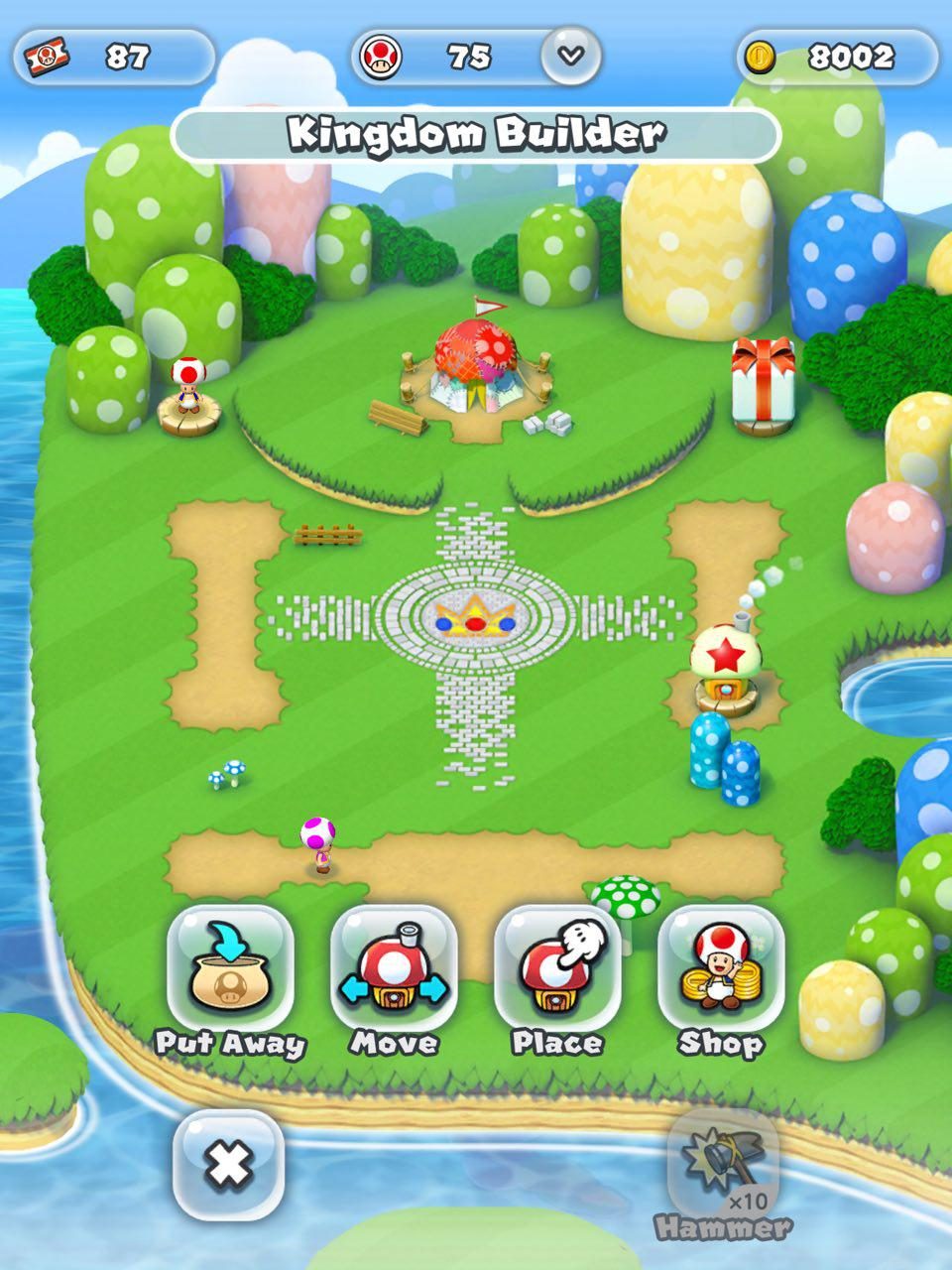Choose the Move building option

[394, 972]
